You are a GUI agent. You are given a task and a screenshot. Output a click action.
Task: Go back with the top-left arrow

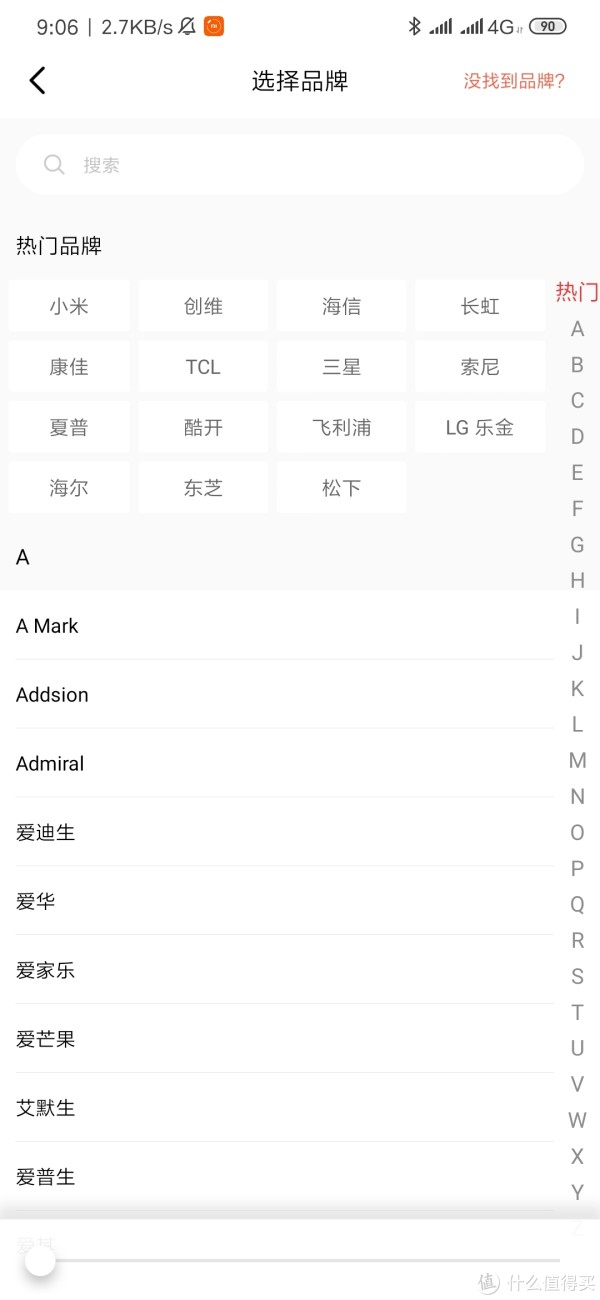coord(37,80)
